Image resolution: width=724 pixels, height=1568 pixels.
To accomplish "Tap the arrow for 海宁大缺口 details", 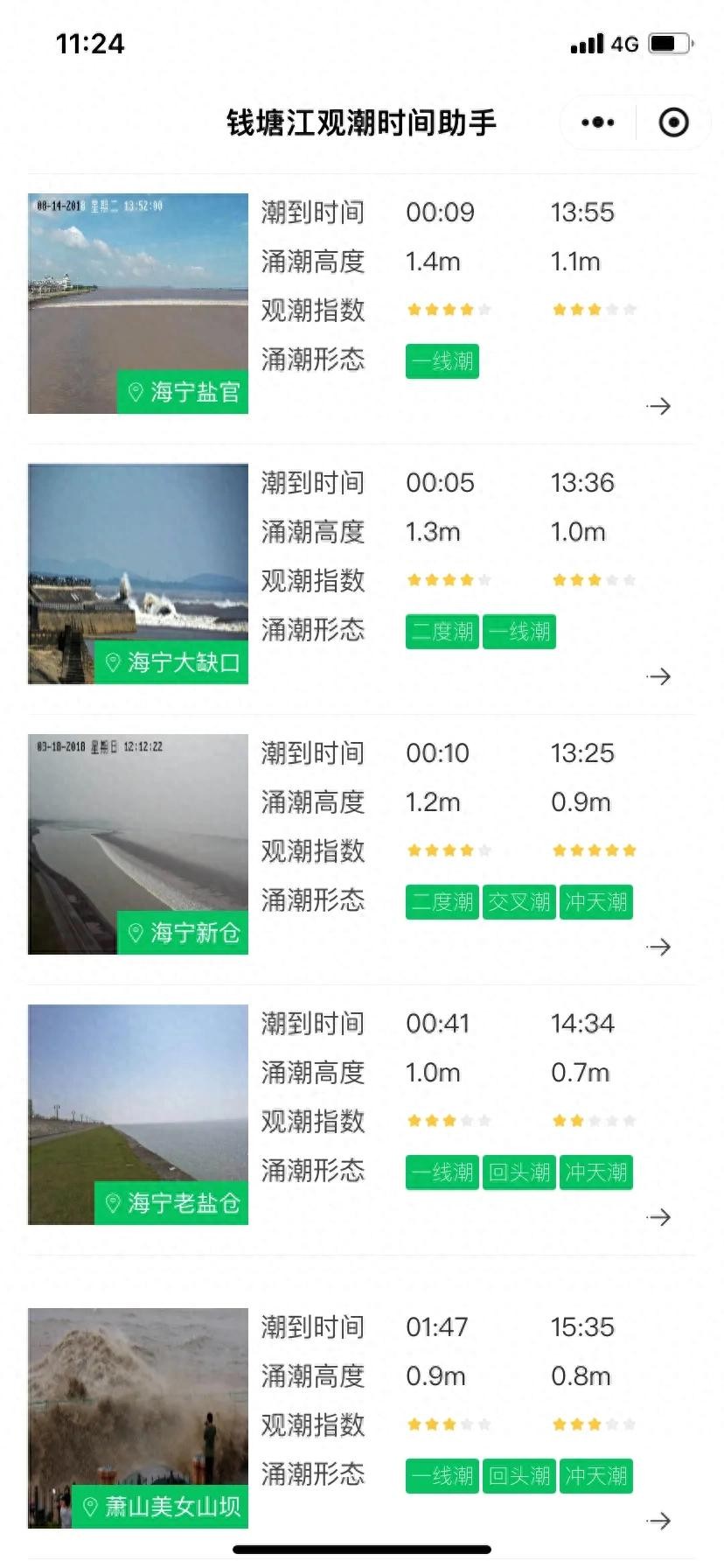I will tap(658, 676).
